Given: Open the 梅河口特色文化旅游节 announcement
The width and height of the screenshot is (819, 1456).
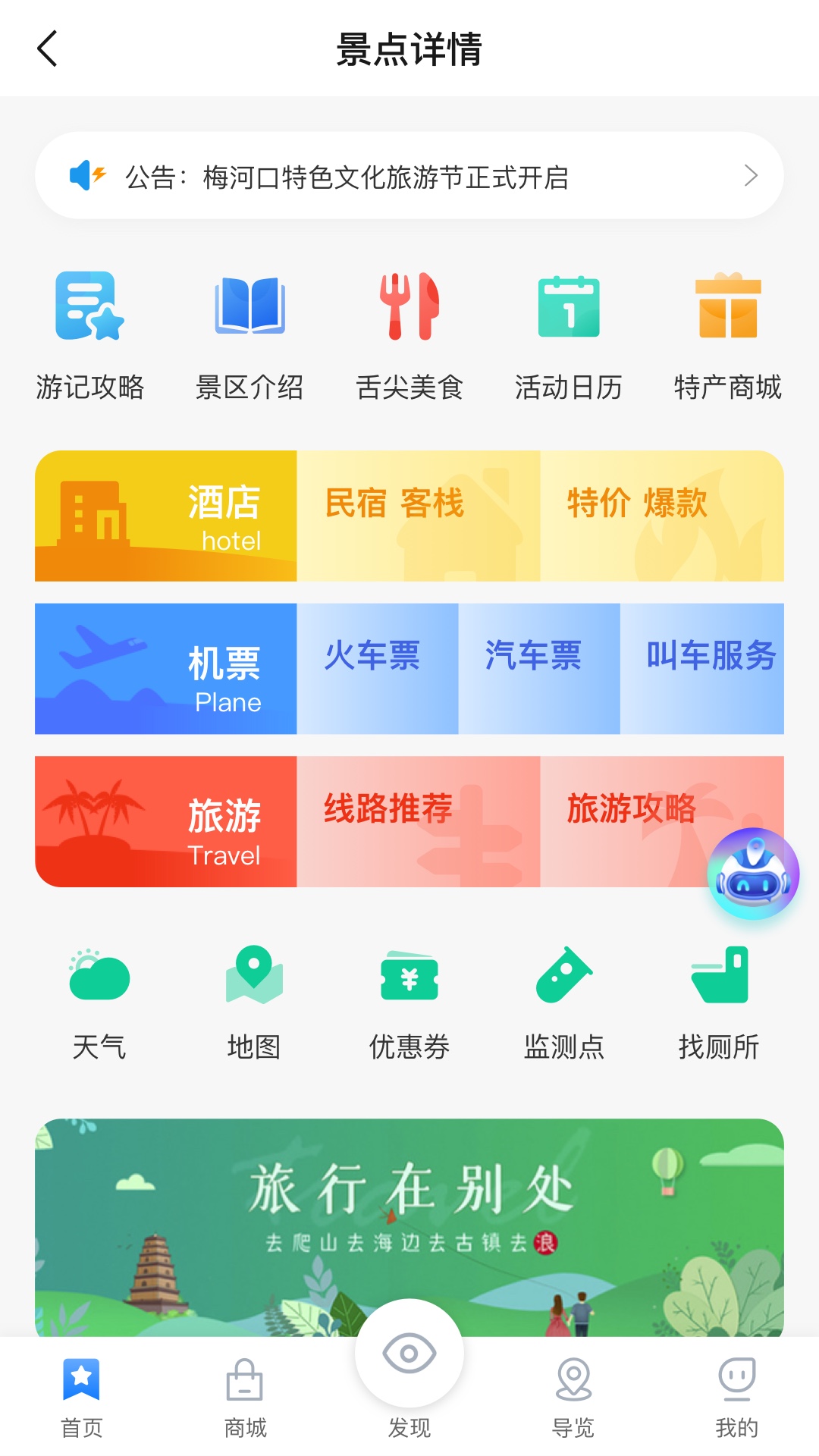Looking at the screenshot, I should click(x=409, y=176).
